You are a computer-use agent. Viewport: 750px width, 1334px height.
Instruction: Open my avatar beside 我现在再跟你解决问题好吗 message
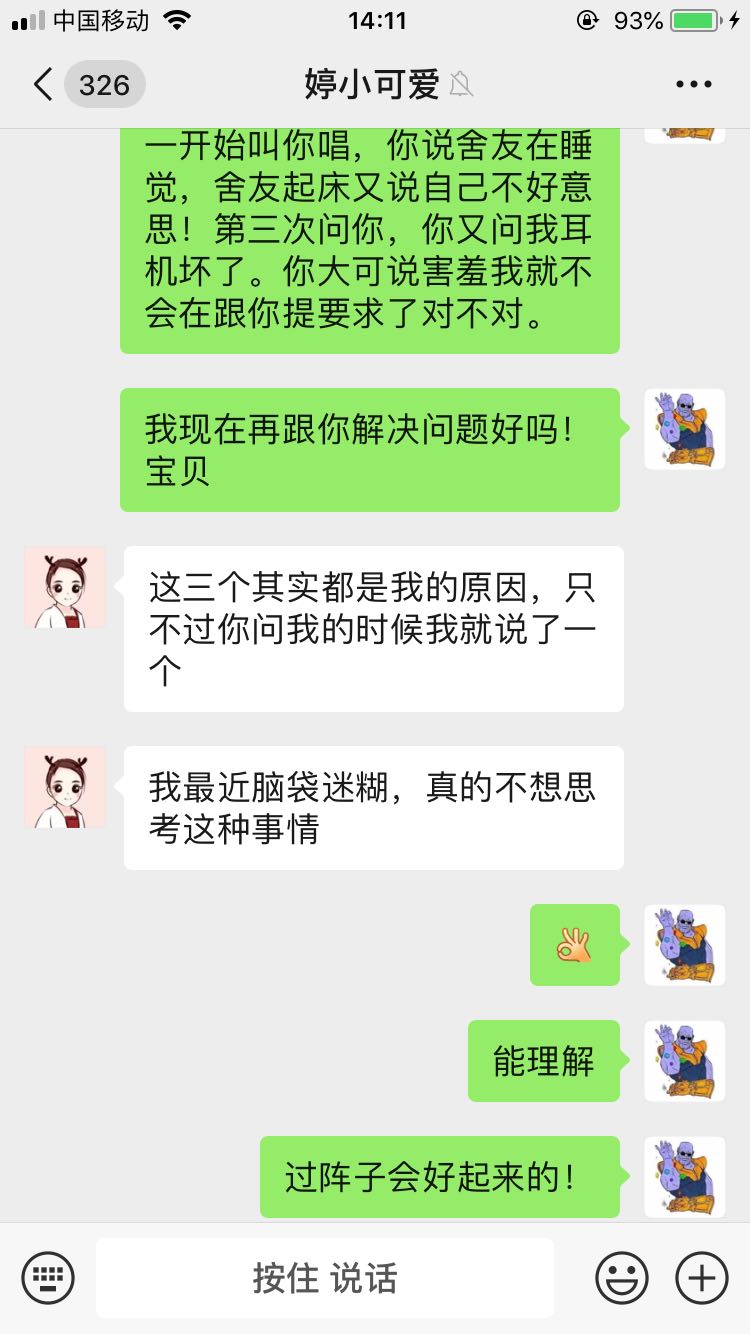pyautogui.click(x=684, y=429)
